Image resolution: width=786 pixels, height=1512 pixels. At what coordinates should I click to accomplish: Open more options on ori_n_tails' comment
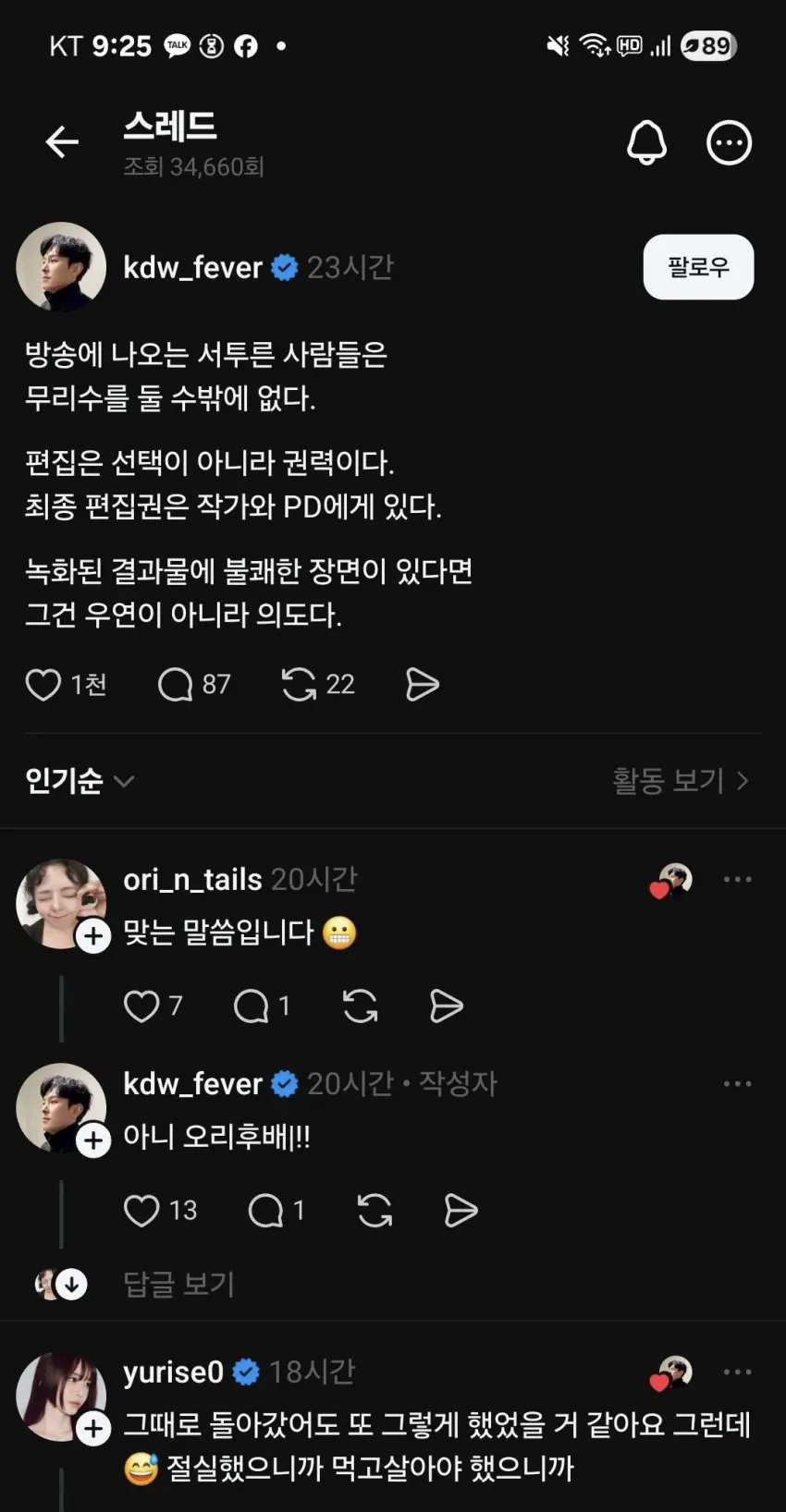(737, 880)
